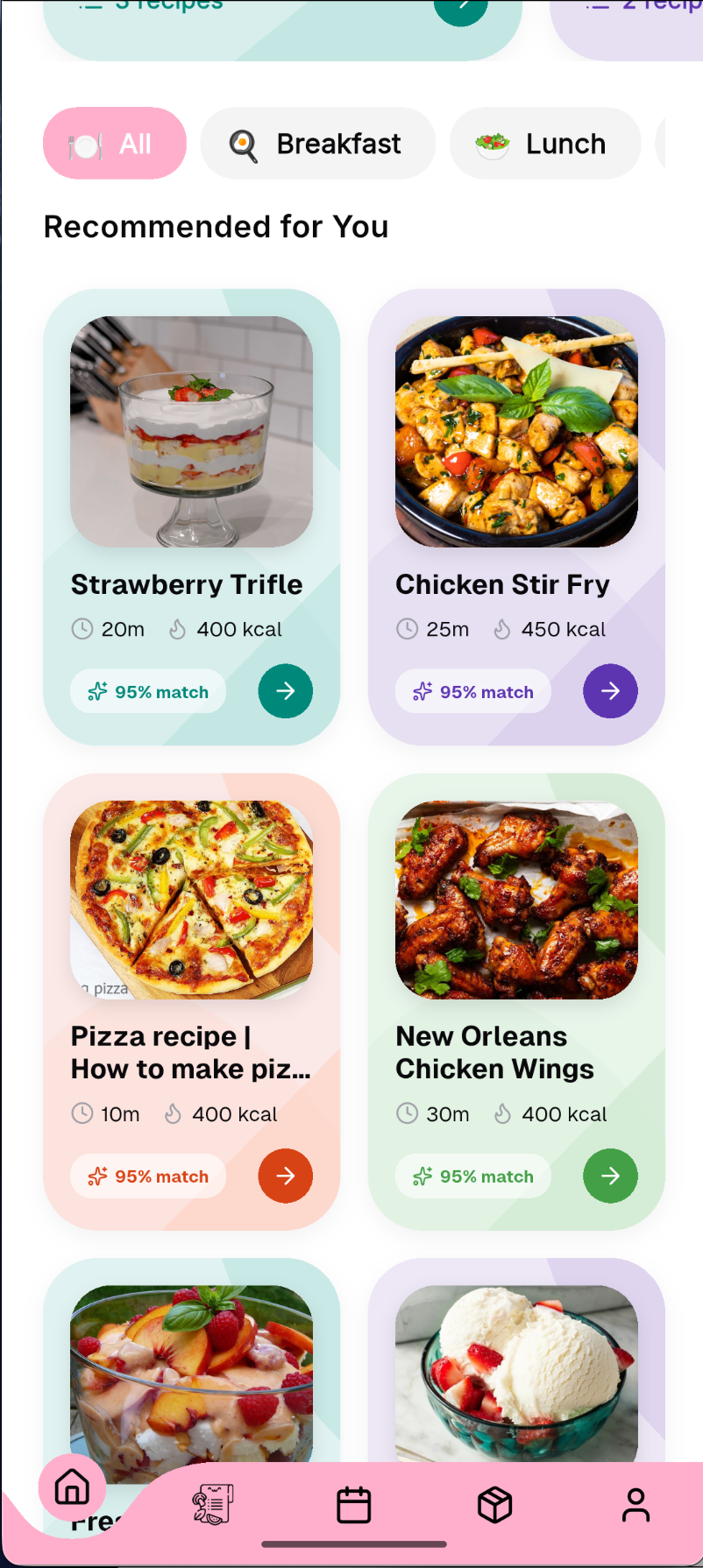This screenshot has width=703, height=1568.
Task: Tap the arrow button on Chicken Stir Fry
Action: coord(610,691)
